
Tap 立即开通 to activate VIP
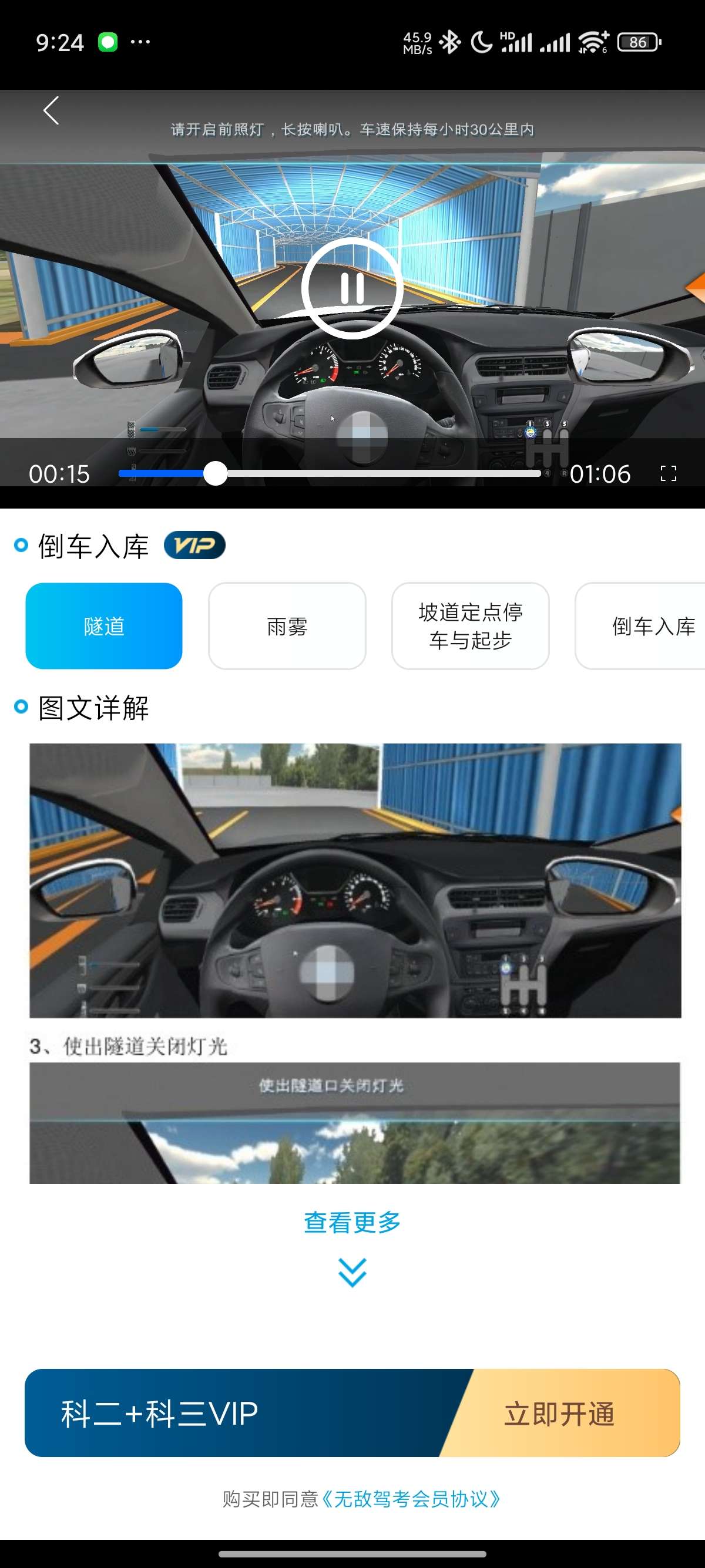560,1414
